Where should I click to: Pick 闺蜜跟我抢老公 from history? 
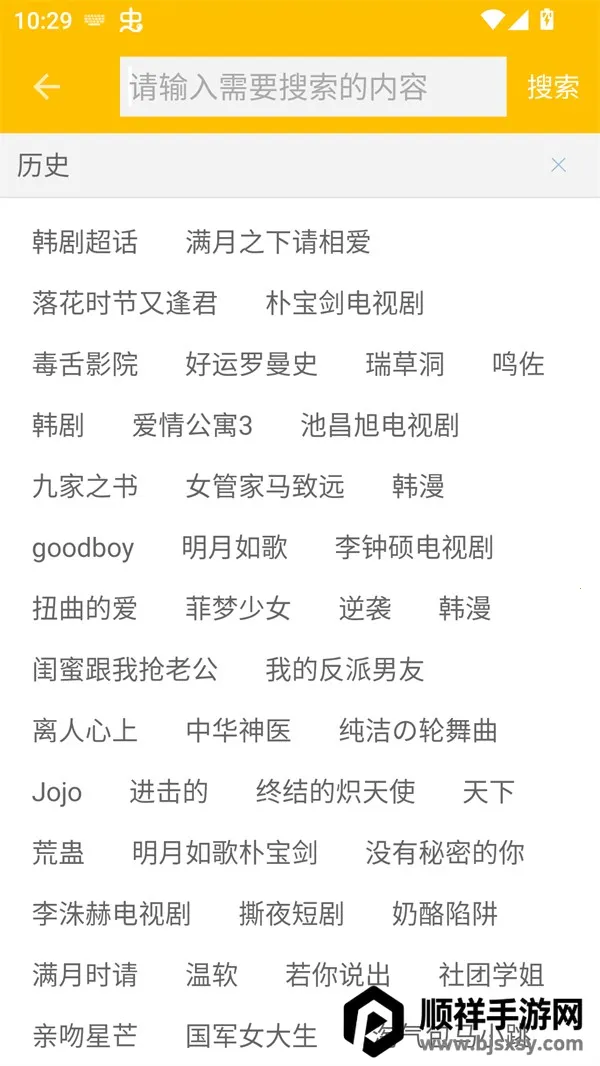tap(124, 670)
